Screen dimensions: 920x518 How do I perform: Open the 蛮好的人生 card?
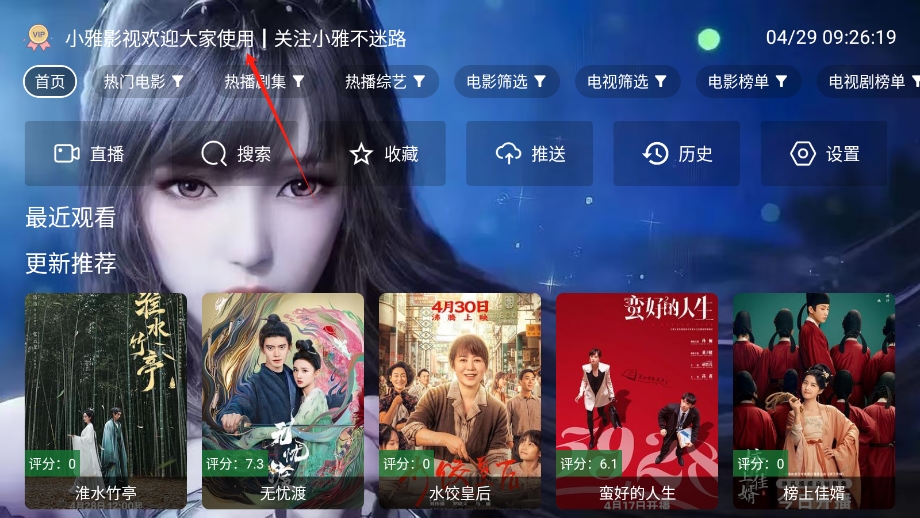(x=637, y=400)
